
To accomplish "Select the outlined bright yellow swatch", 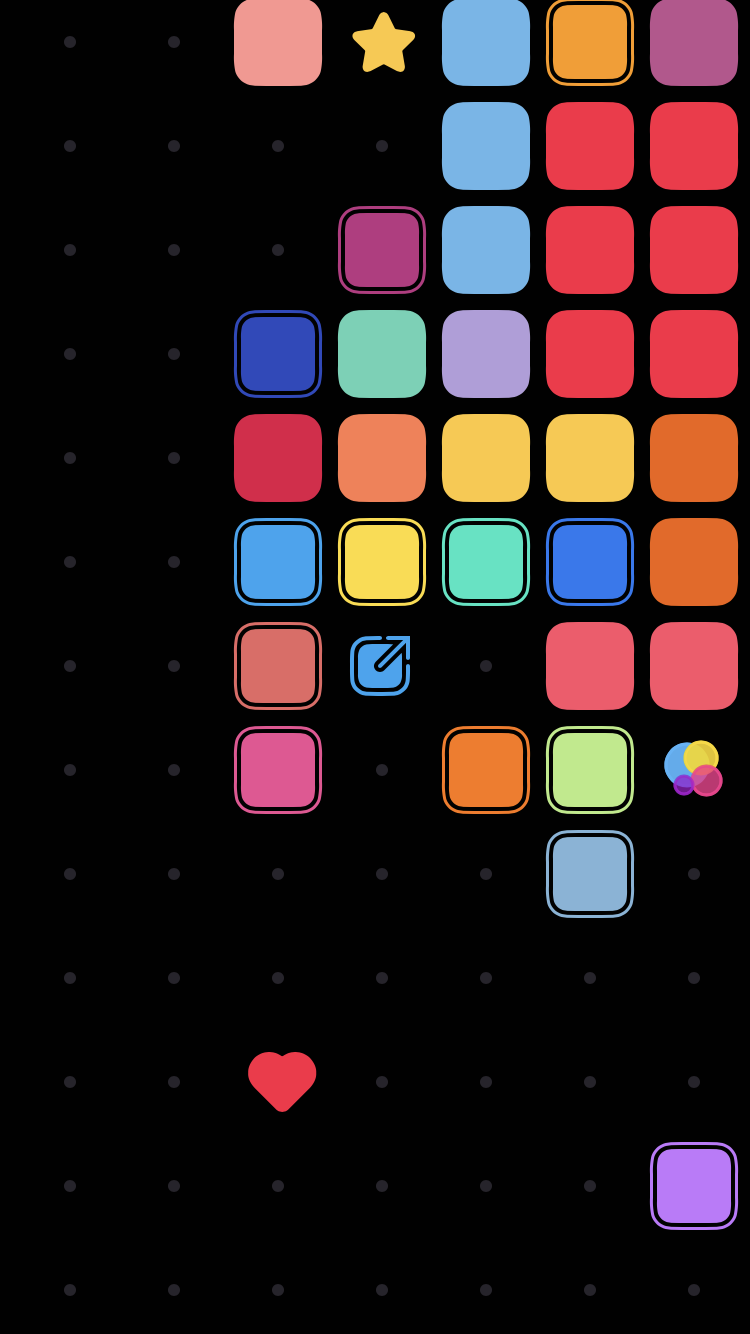I will tap(382, 562).
